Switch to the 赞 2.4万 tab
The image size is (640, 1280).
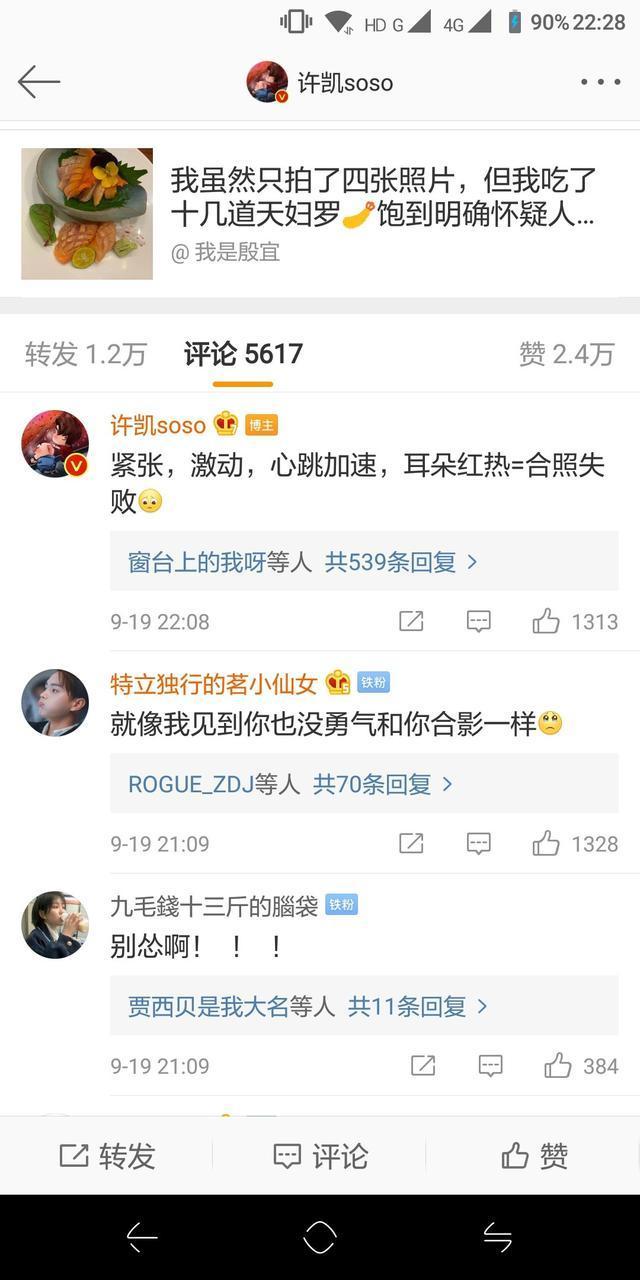click(x=566, y=354)
